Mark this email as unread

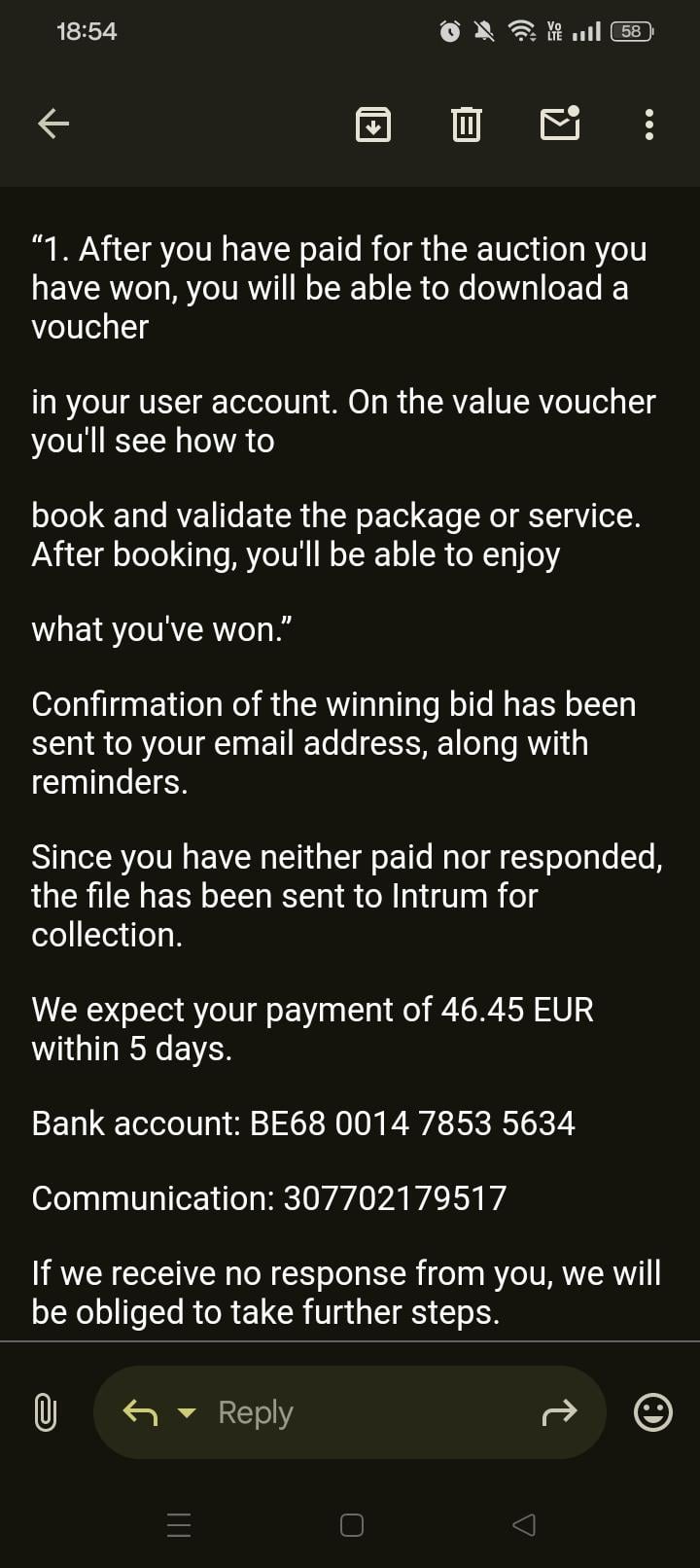click(x=560, y=124)
